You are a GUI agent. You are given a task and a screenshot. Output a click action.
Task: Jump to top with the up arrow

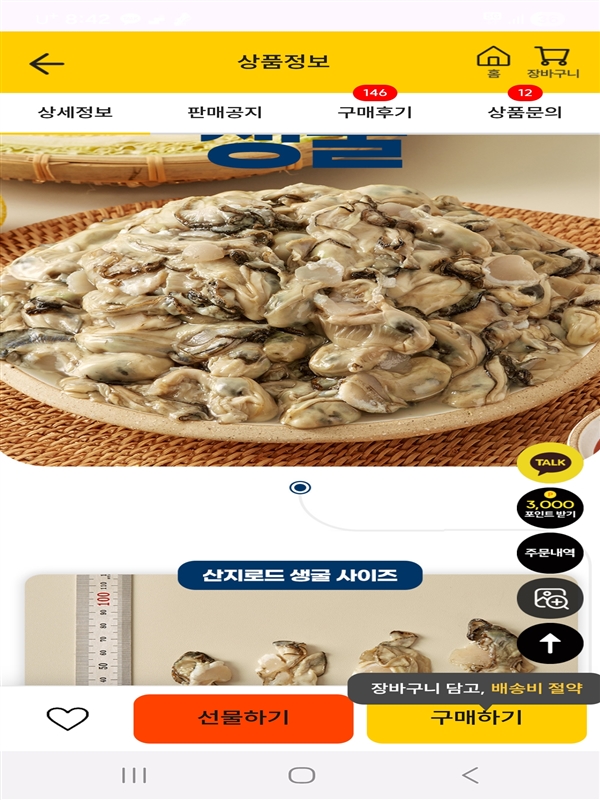click(550, 643)
